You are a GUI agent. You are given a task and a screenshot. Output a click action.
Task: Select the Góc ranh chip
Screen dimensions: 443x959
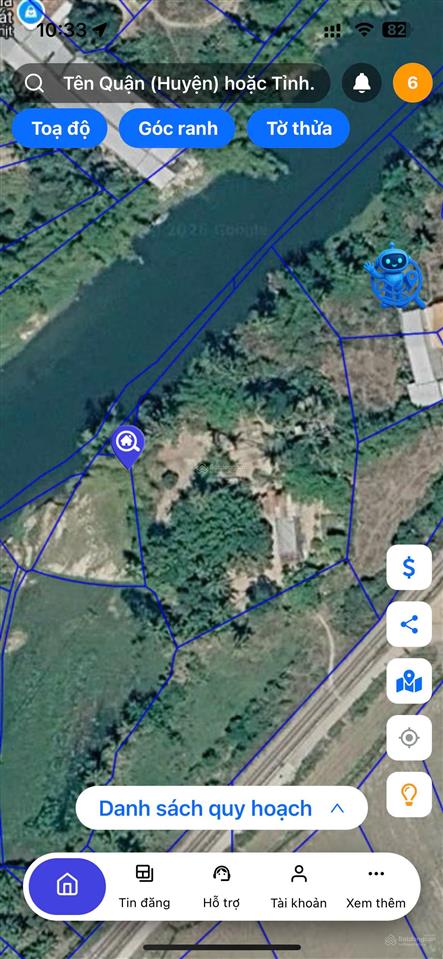pyautogui.click(x=177, y=128)
